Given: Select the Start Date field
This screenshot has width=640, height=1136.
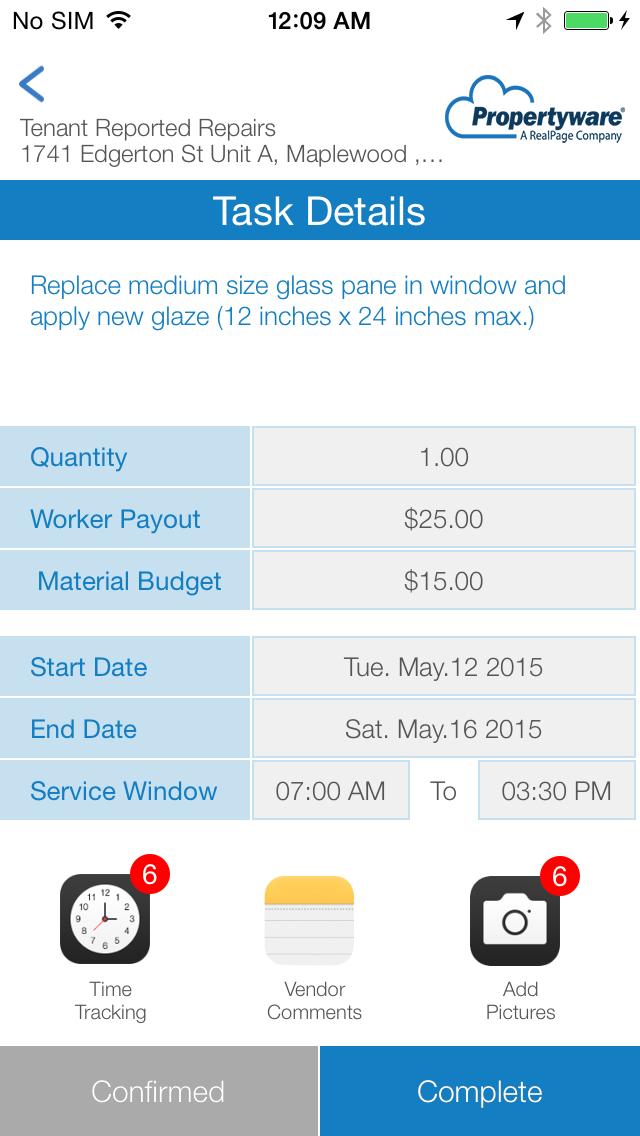Looking at the screenshot, I should (x=443, y=668).
